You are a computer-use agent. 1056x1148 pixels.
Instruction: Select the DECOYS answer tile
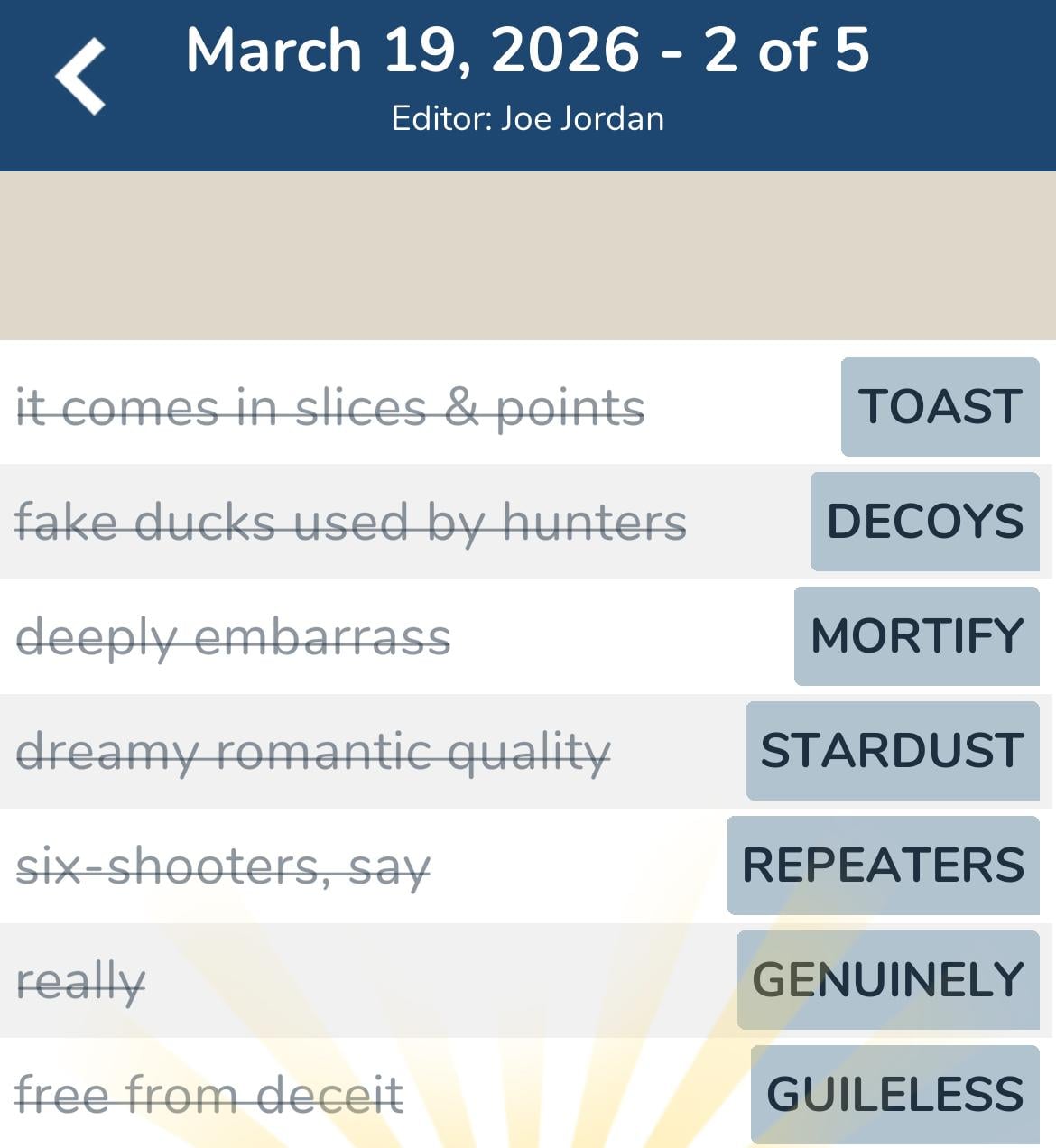924,522
